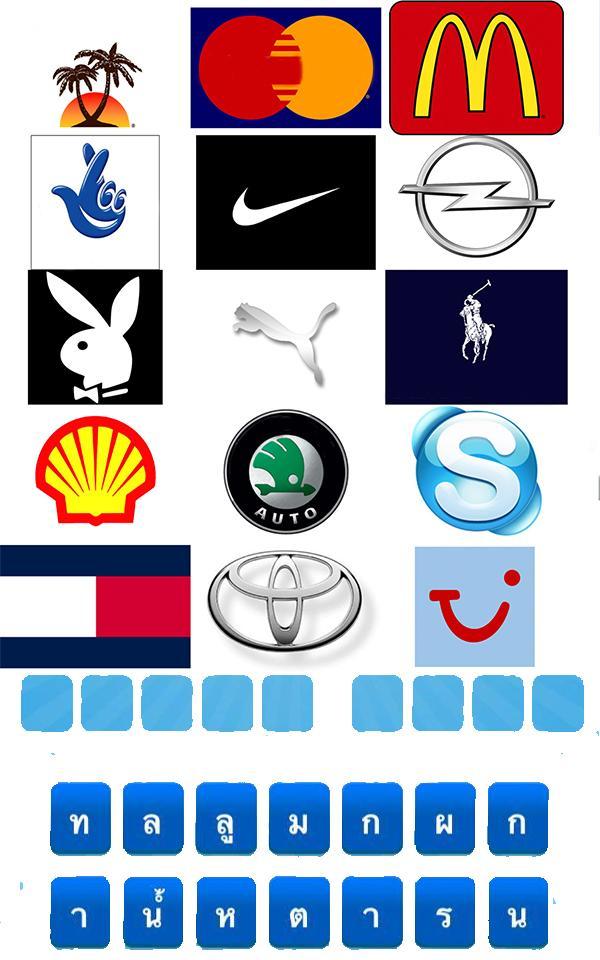Select the letter tile ร
The width and height of the screenshot is (600, 960).
click(x=445, y=912)
